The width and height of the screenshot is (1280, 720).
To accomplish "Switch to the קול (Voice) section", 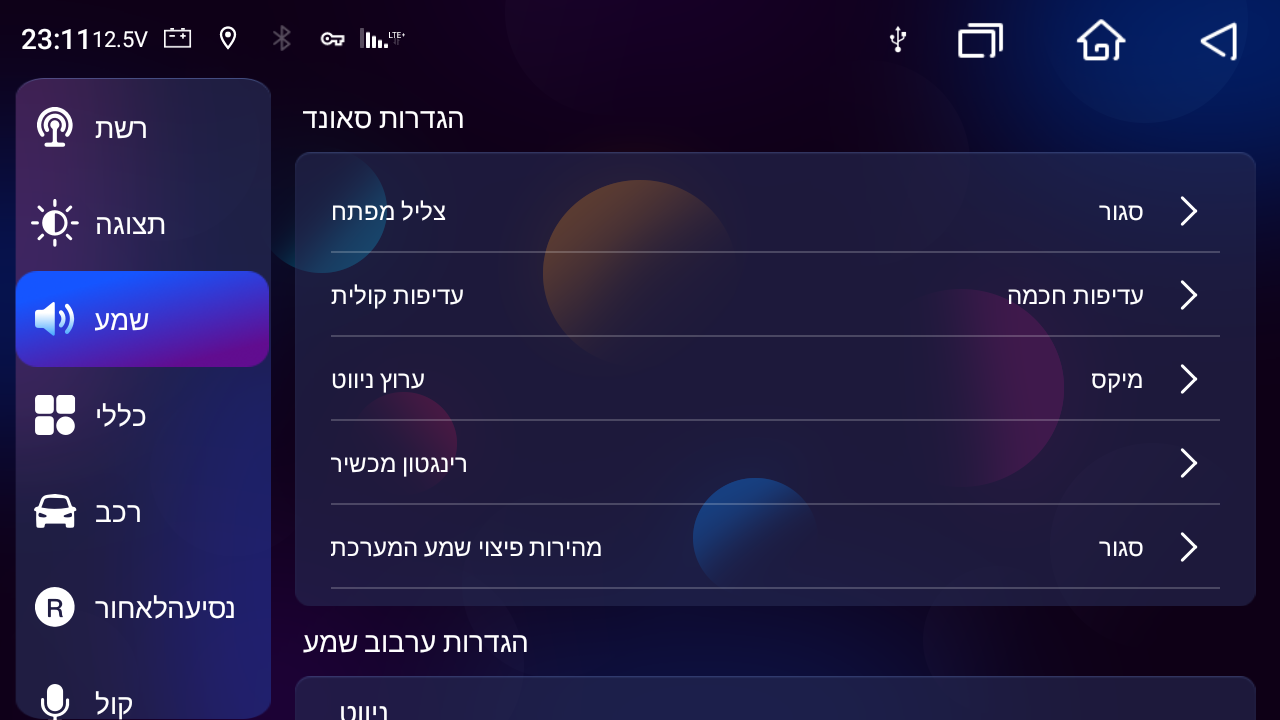I will point(143,700).
